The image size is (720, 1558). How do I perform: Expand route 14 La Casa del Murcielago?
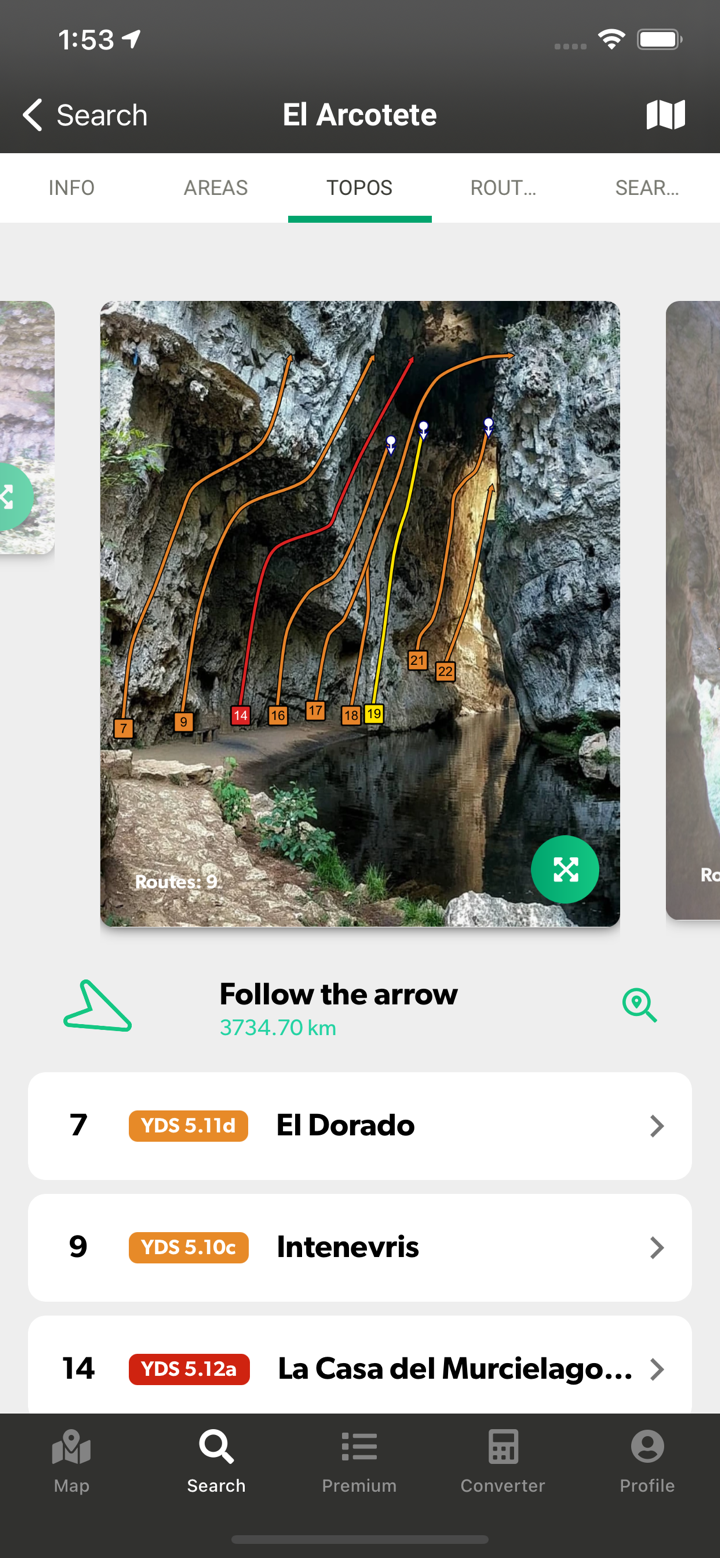tap(656, 1369)
